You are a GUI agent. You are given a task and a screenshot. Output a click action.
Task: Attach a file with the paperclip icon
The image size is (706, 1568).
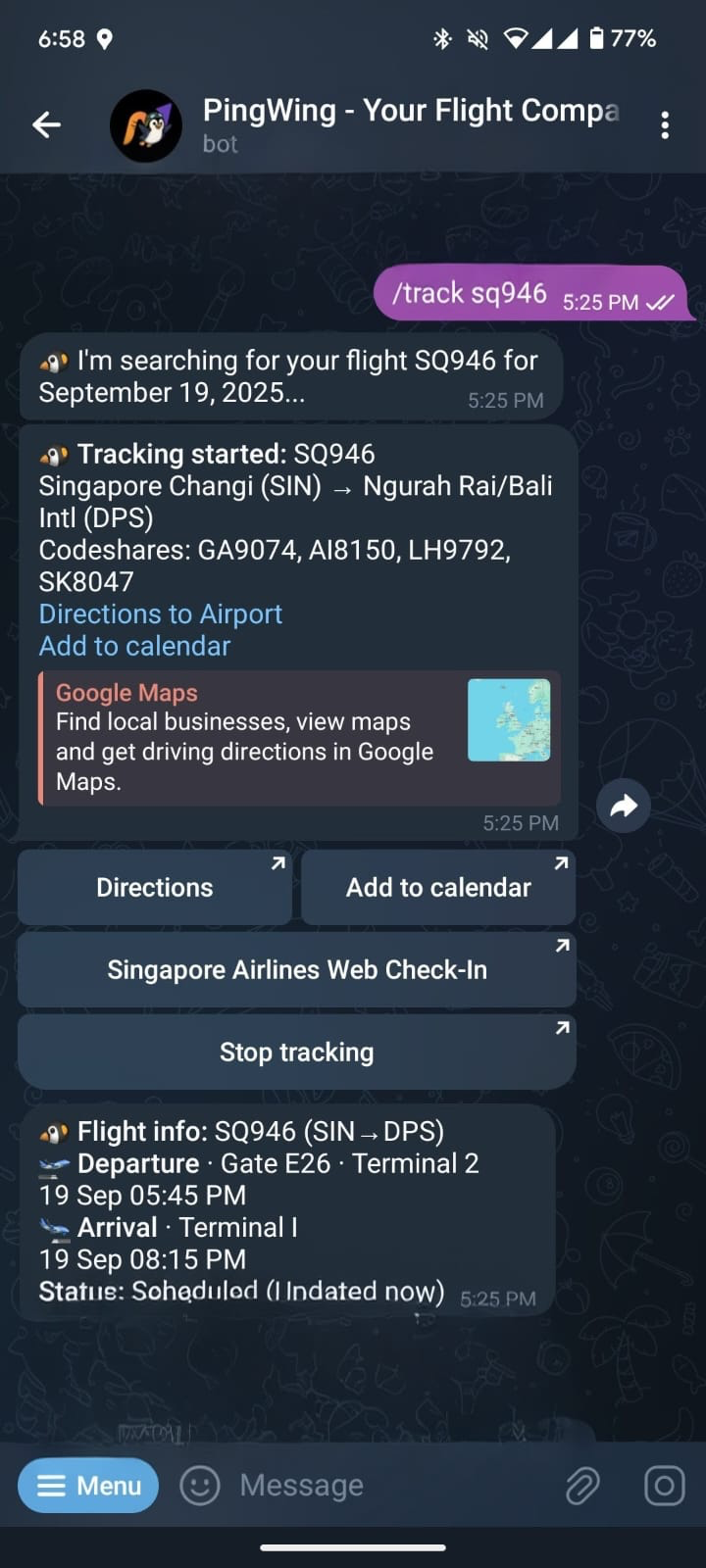pos(582,1486)
